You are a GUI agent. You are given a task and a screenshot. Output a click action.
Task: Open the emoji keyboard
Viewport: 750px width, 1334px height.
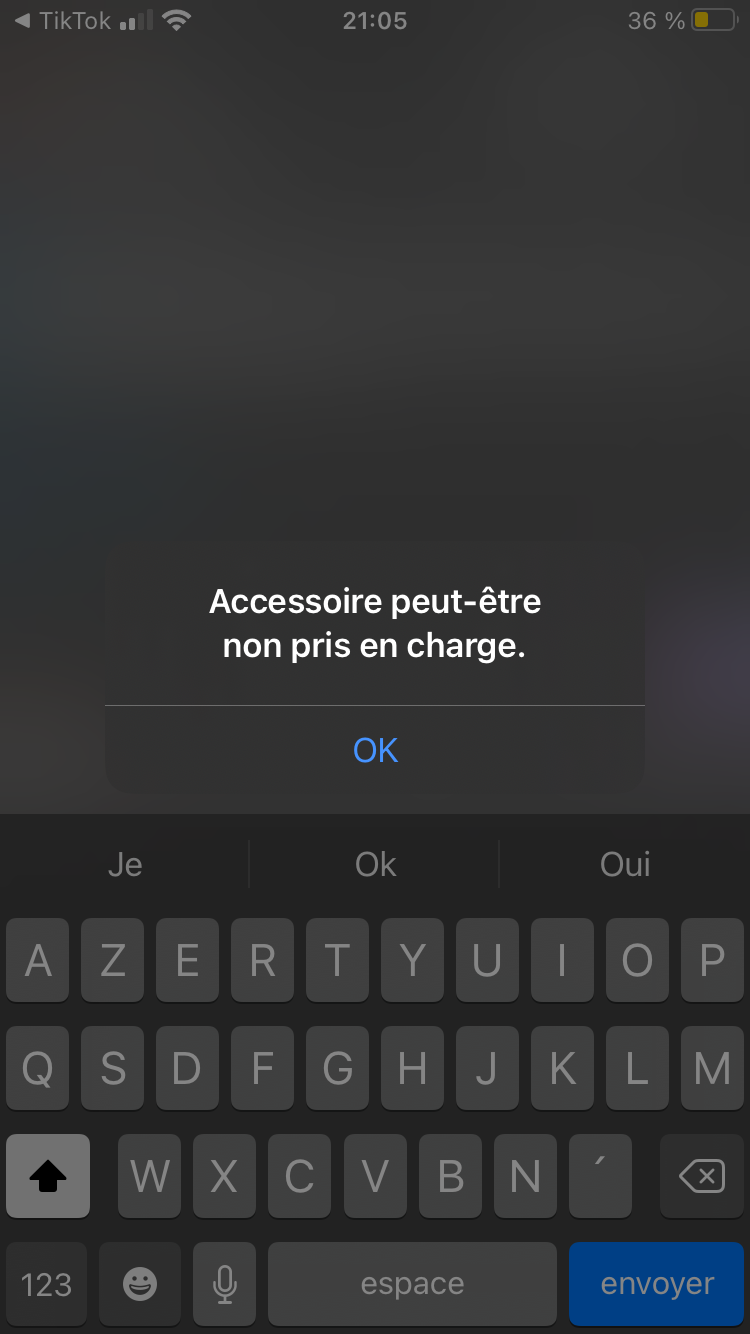click(x=140, y=1284)
